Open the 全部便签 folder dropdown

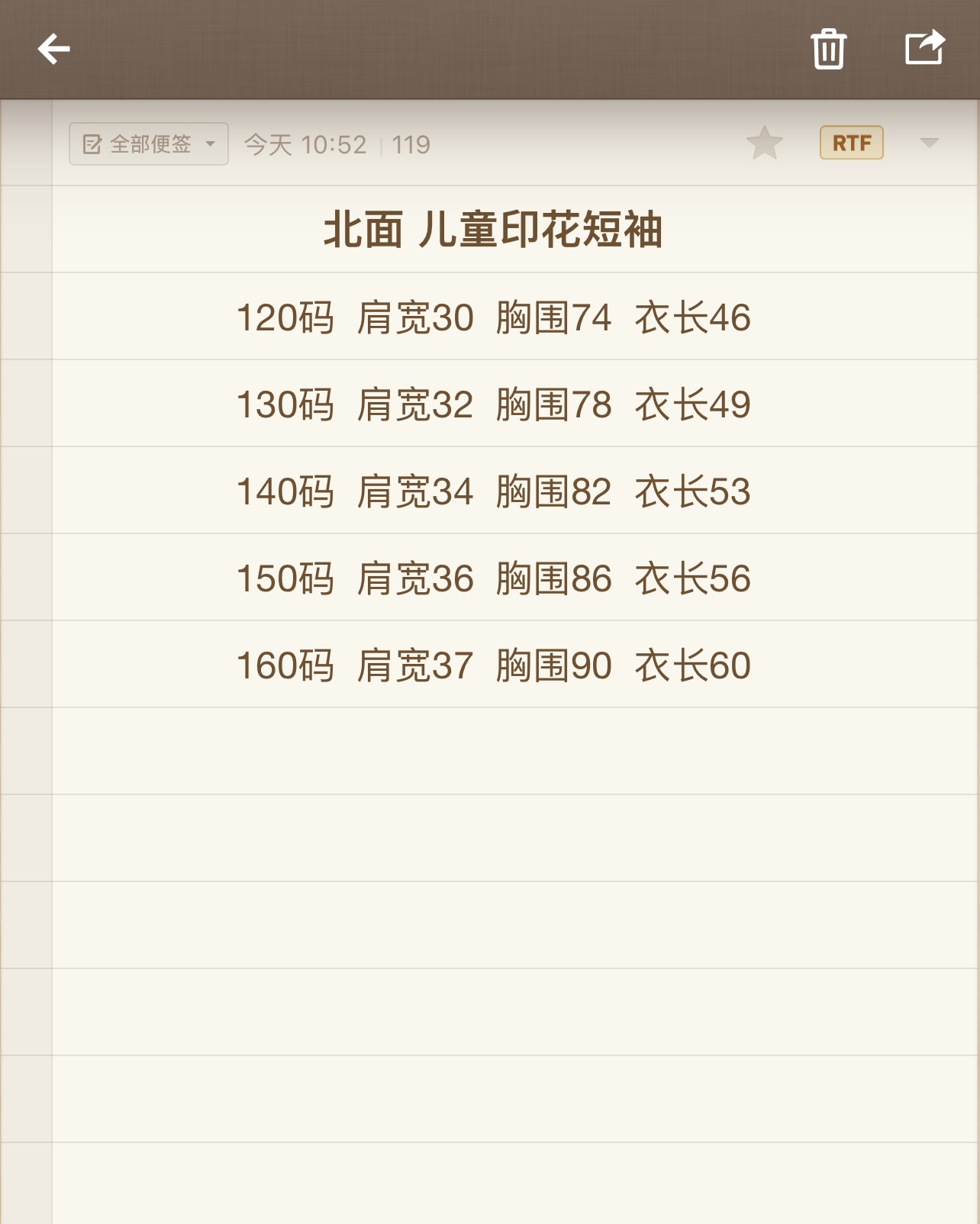click(149, 144)
